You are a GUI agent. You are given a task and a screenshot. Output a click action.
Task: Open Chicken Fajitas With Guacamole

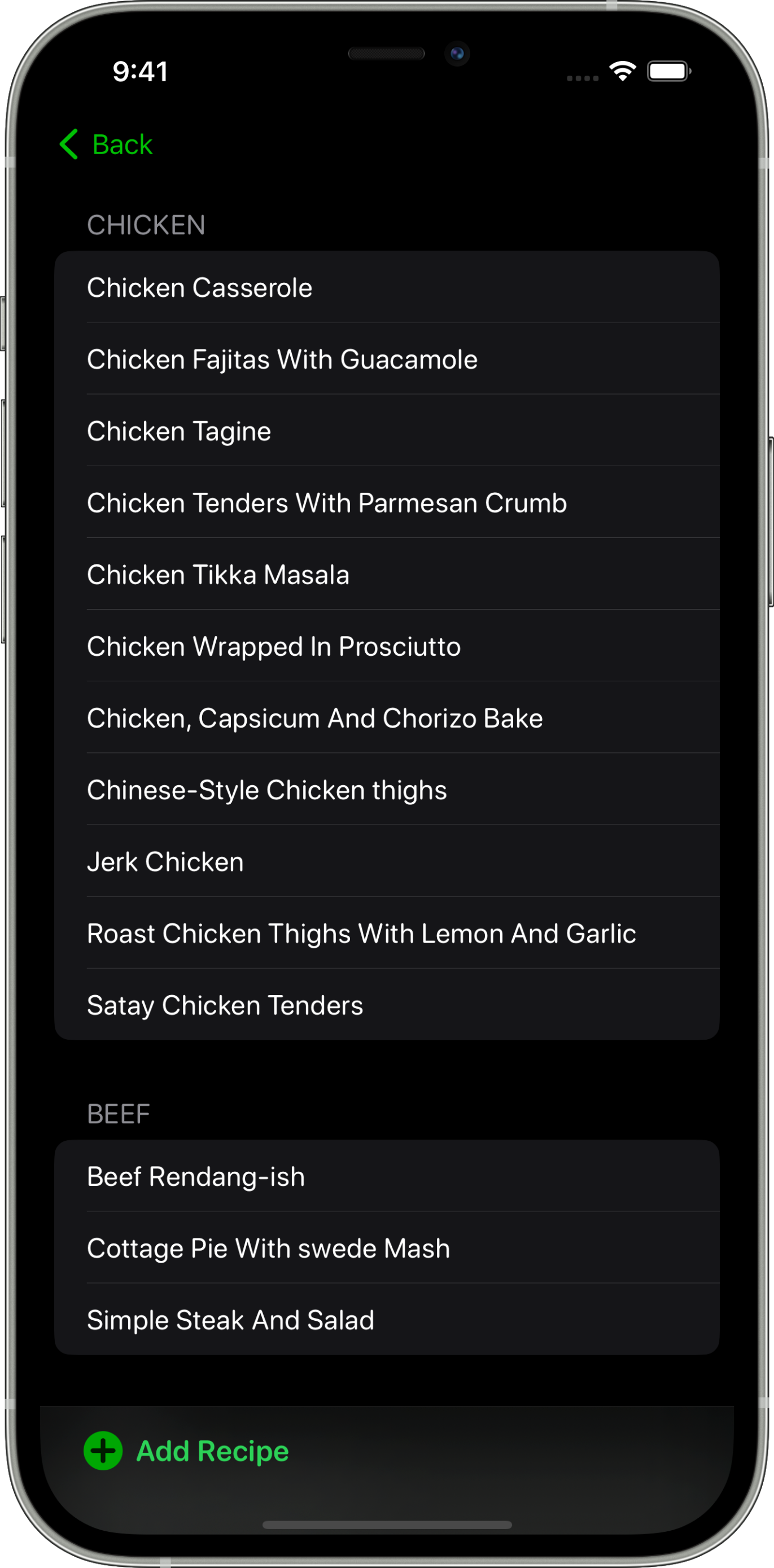pos(387,359)
